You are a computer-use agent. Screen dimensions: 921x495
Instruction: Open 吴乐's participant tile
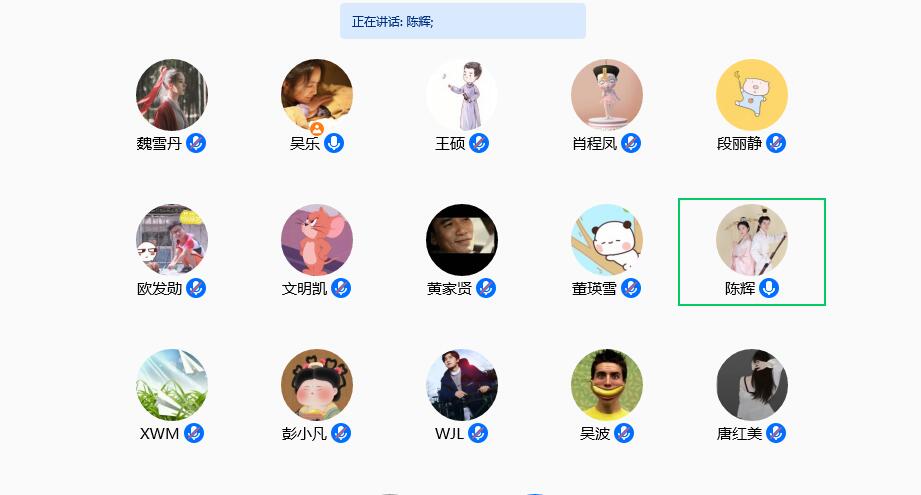point(317,95)
